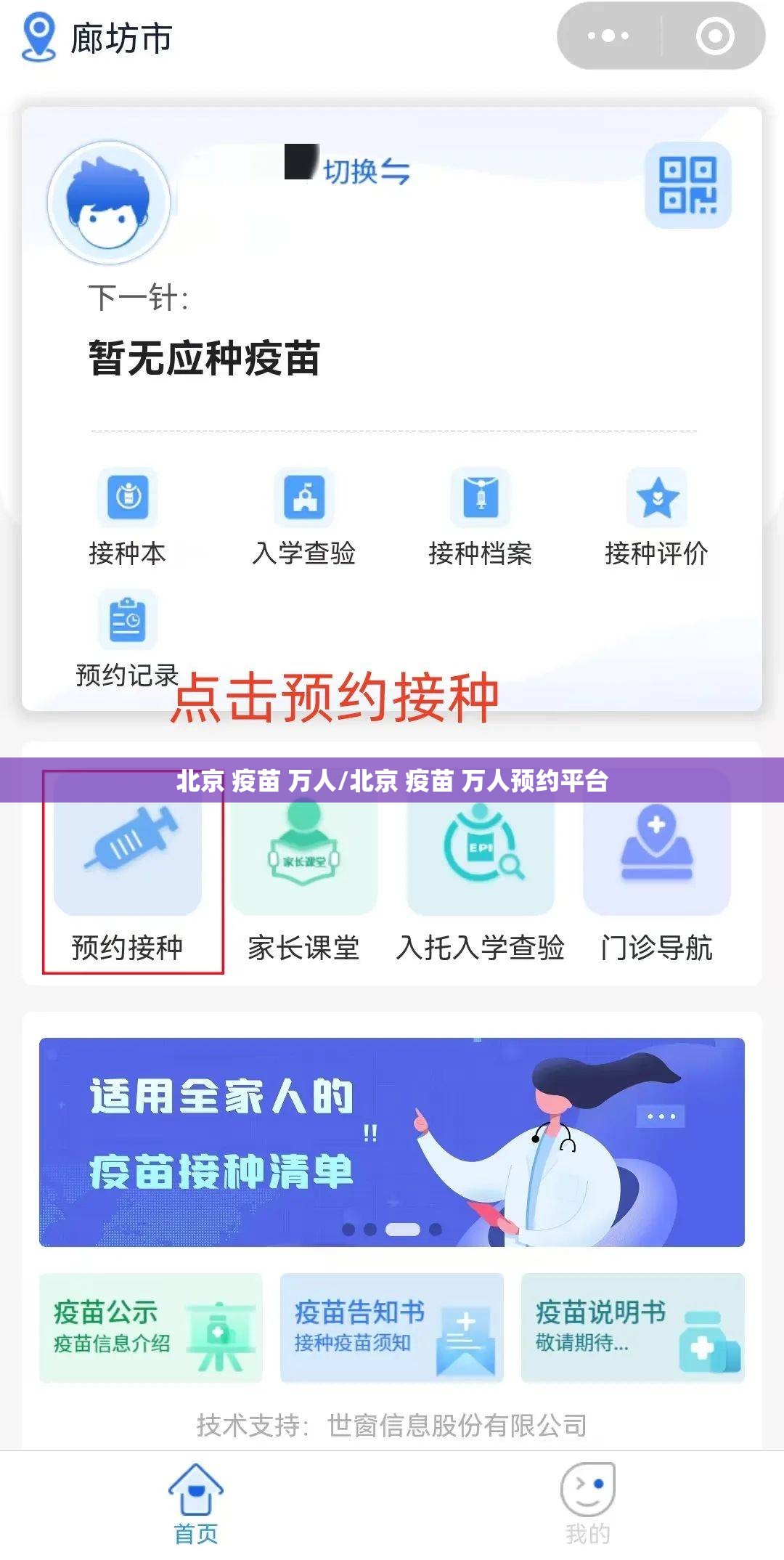Viewport: 784px width, 1560px height.
Task: View 接种档案
Action: pyautogui.click(x=480, y=517)
